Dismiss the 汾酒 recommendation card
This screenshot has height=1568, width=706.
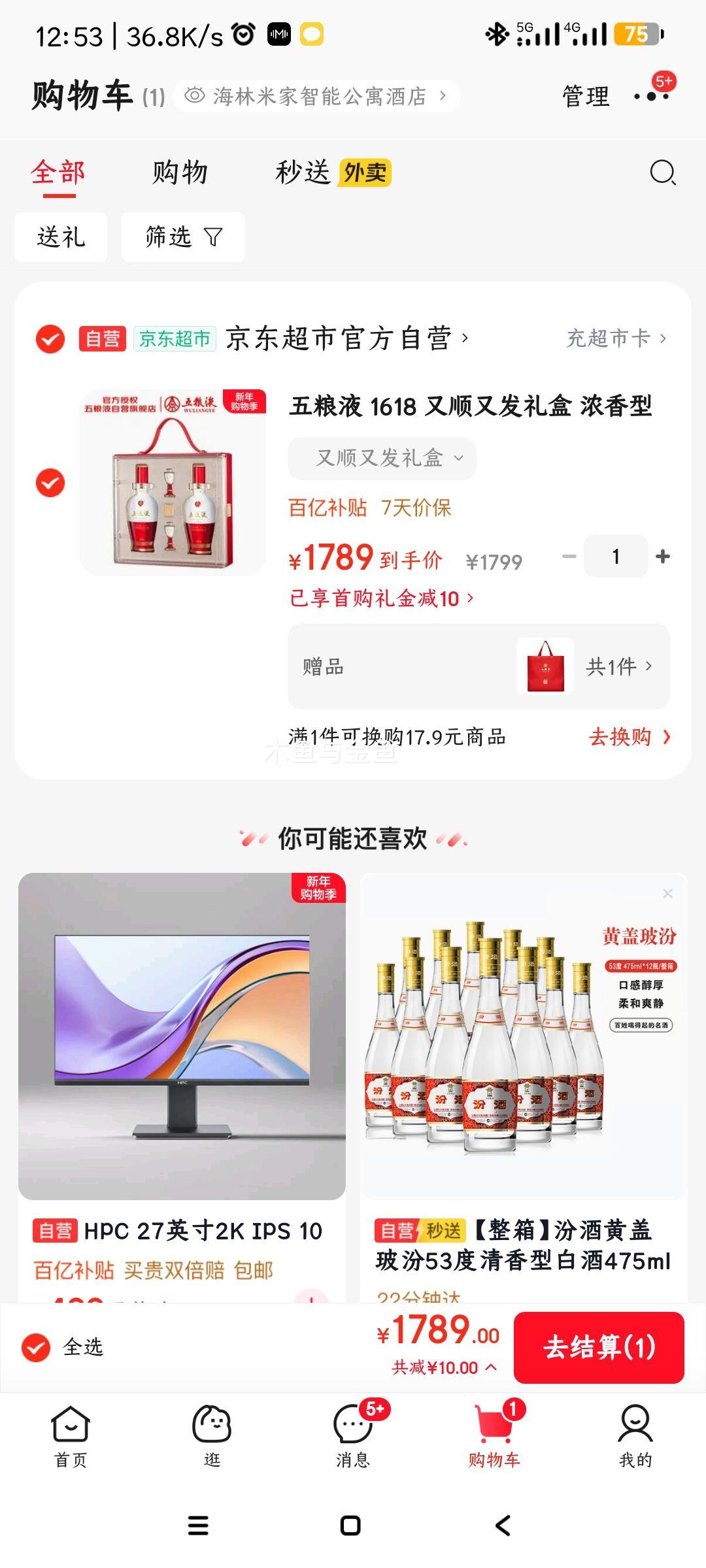(667, 892)
